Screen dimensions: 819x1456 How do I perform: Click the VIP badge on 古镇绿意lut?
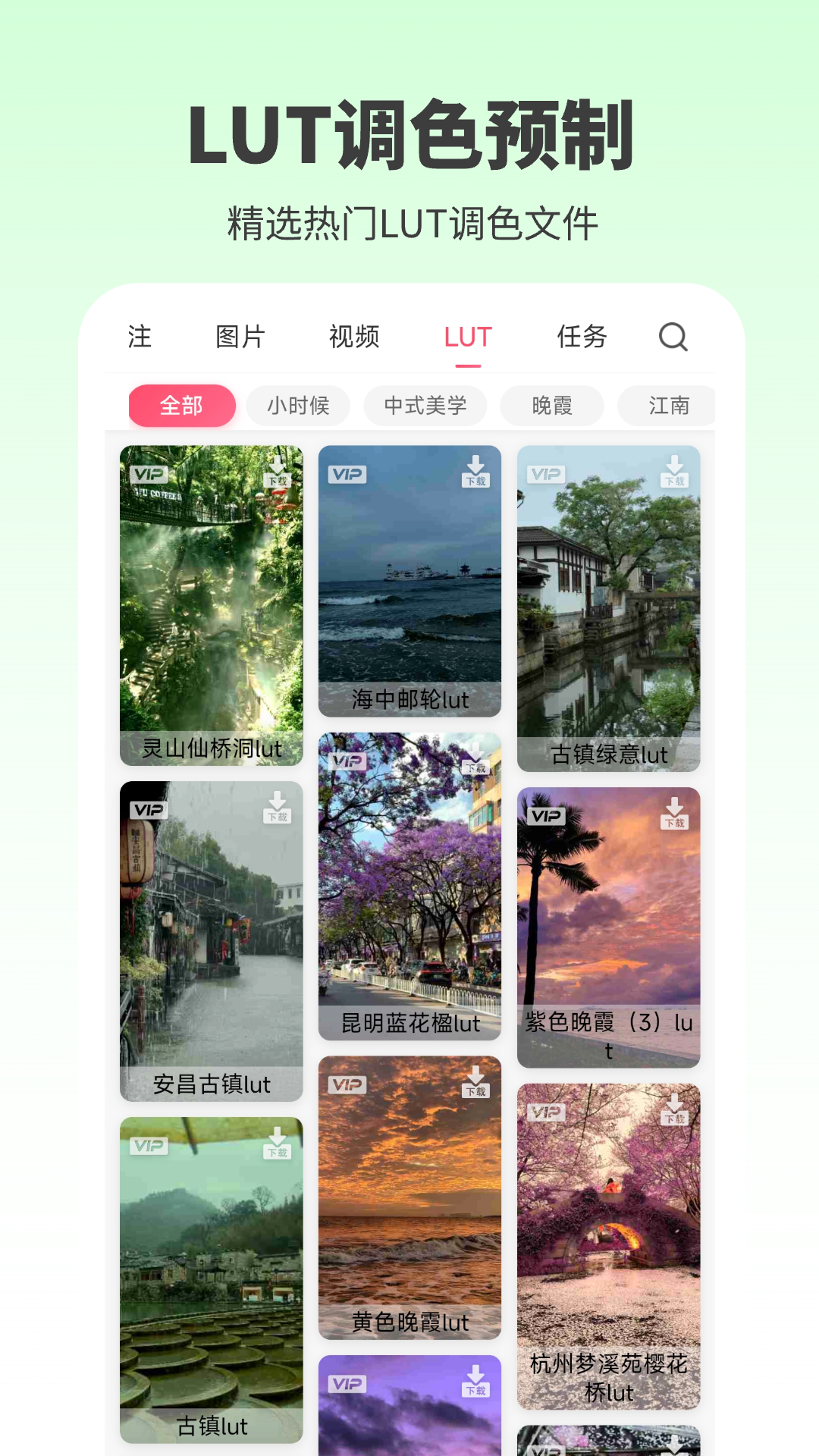(x=548, y=474)
